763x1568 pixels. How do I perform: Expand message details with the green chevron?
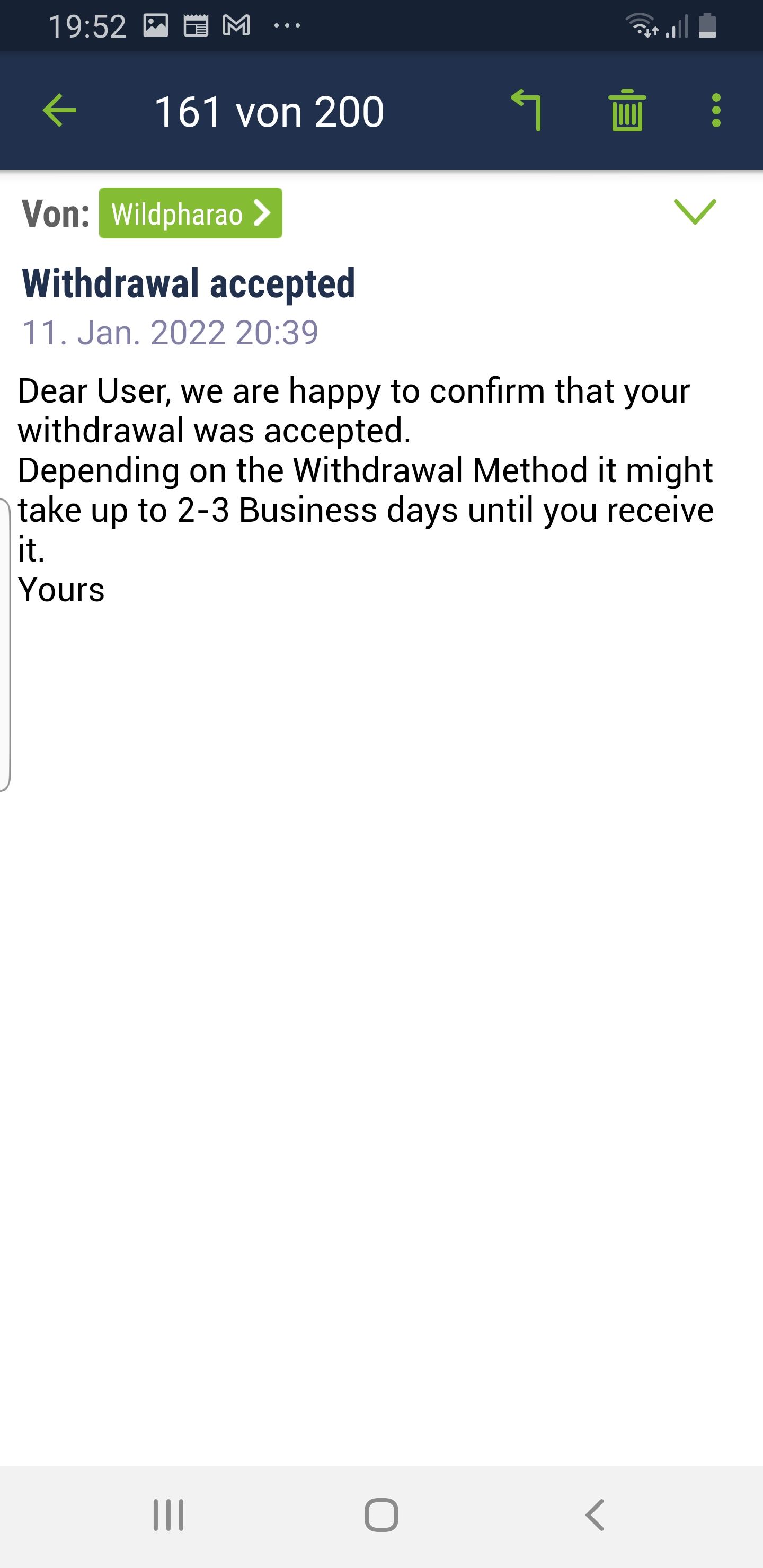695,212
